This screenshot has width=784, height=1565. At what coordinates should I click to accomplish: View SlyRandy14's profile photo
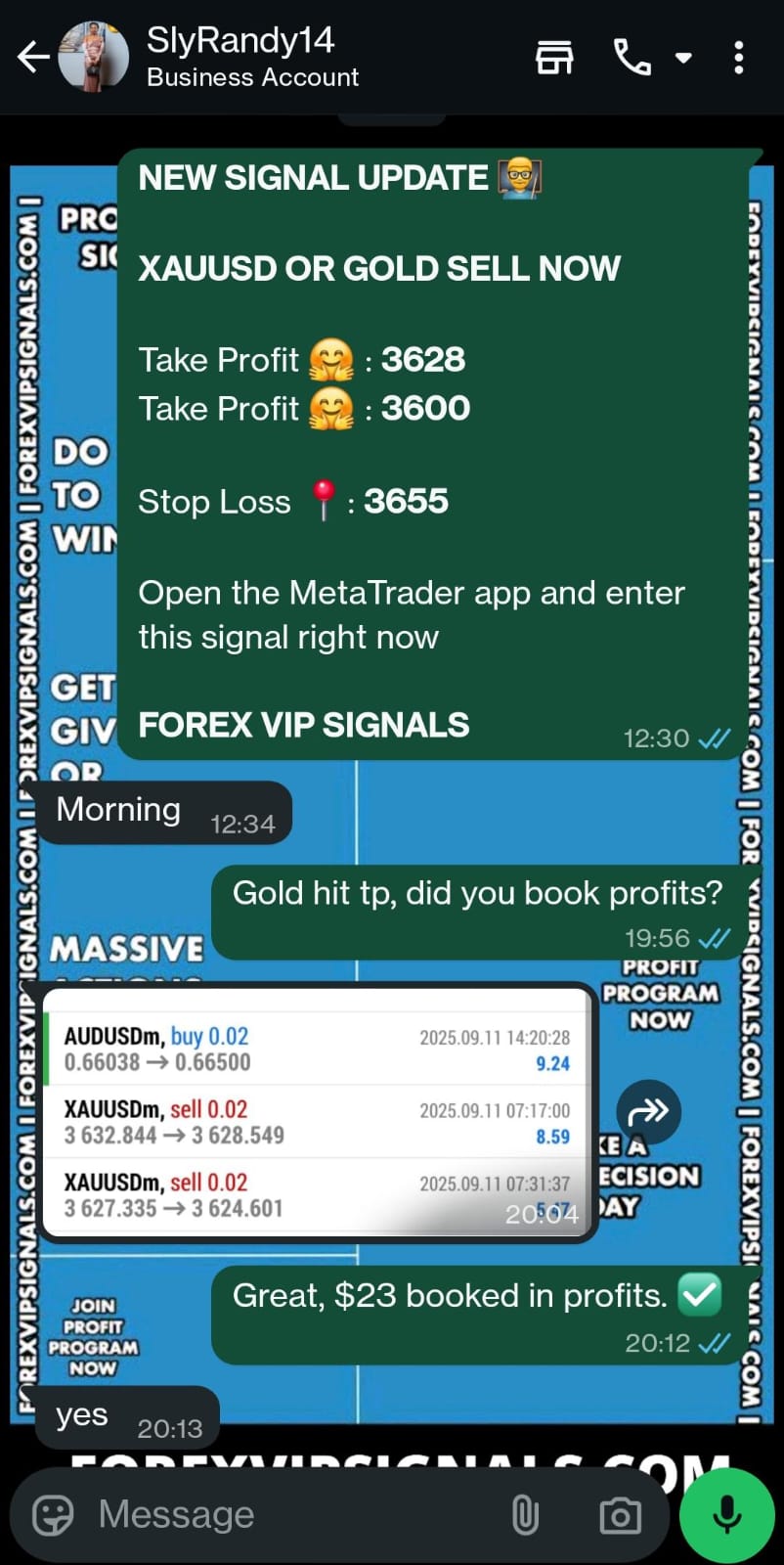pos(94,57)
